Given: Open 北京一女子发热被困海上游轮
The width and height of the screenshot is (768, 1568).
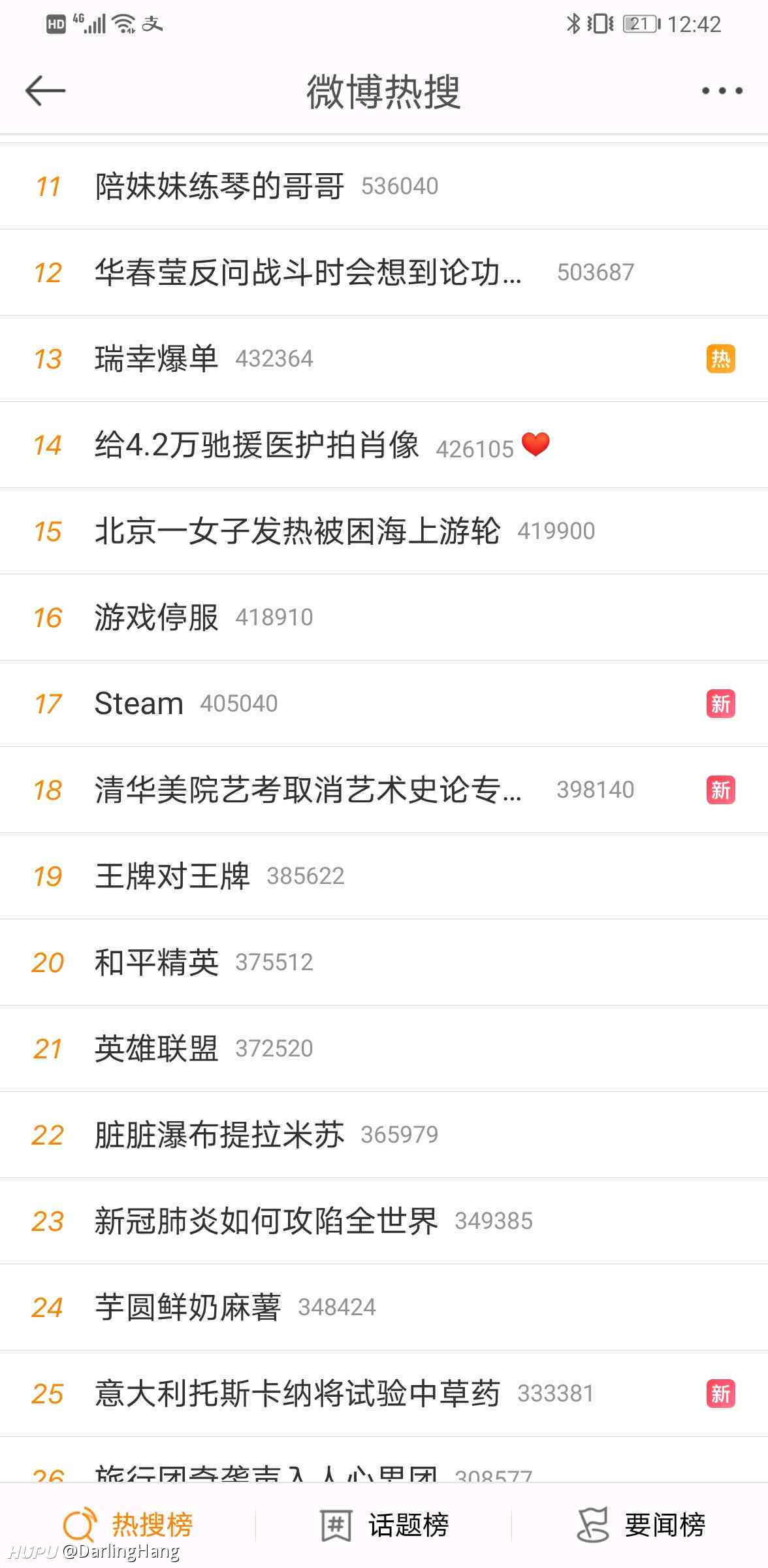Looking at the screenshot, I should (384, 531).
